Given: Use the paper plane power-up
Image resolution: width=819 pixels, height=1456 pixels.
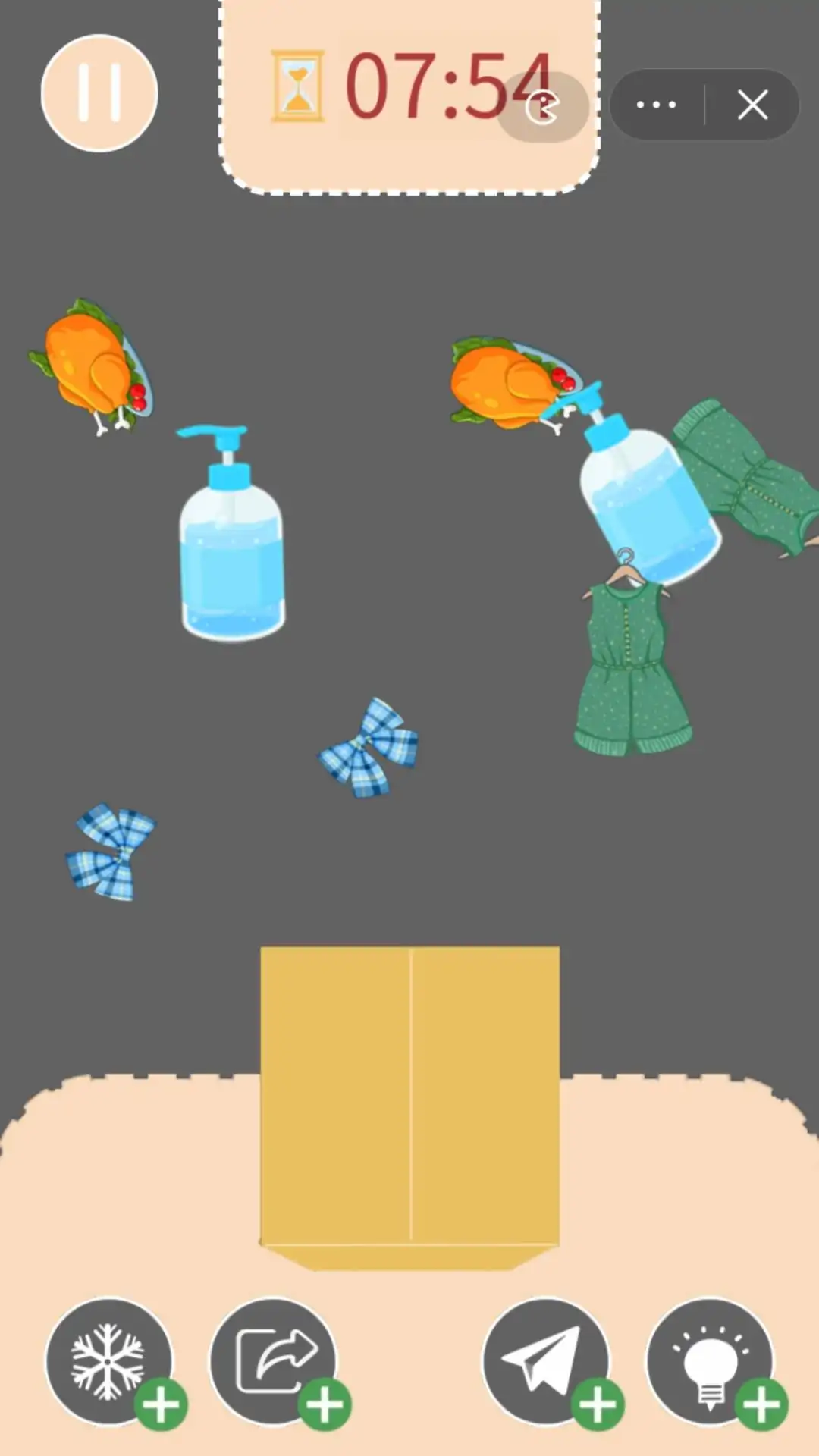Looking at the screenshot, I should [x=545, y=1361].
